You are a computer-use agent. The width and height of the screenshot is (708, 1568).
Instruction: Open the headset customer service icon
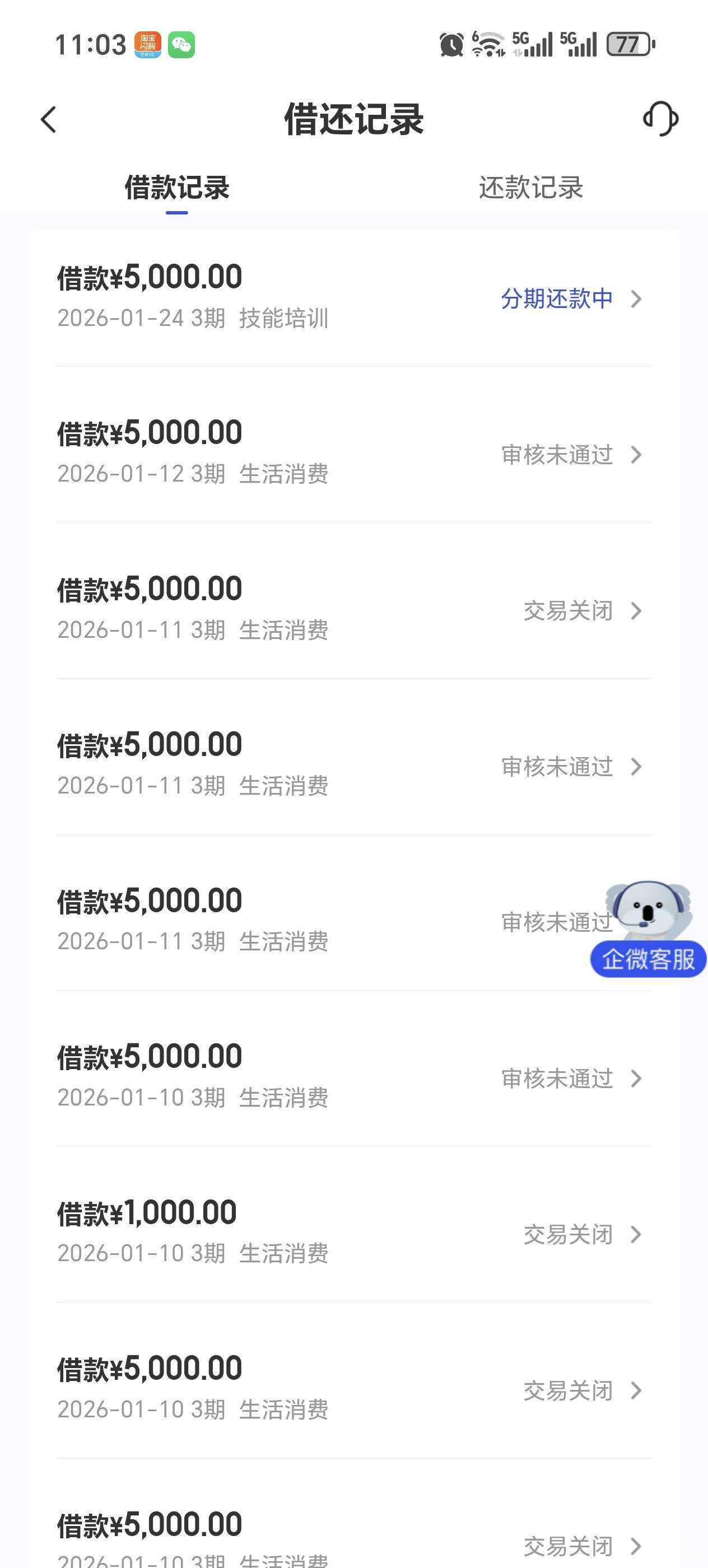click(x=660, y=119)
